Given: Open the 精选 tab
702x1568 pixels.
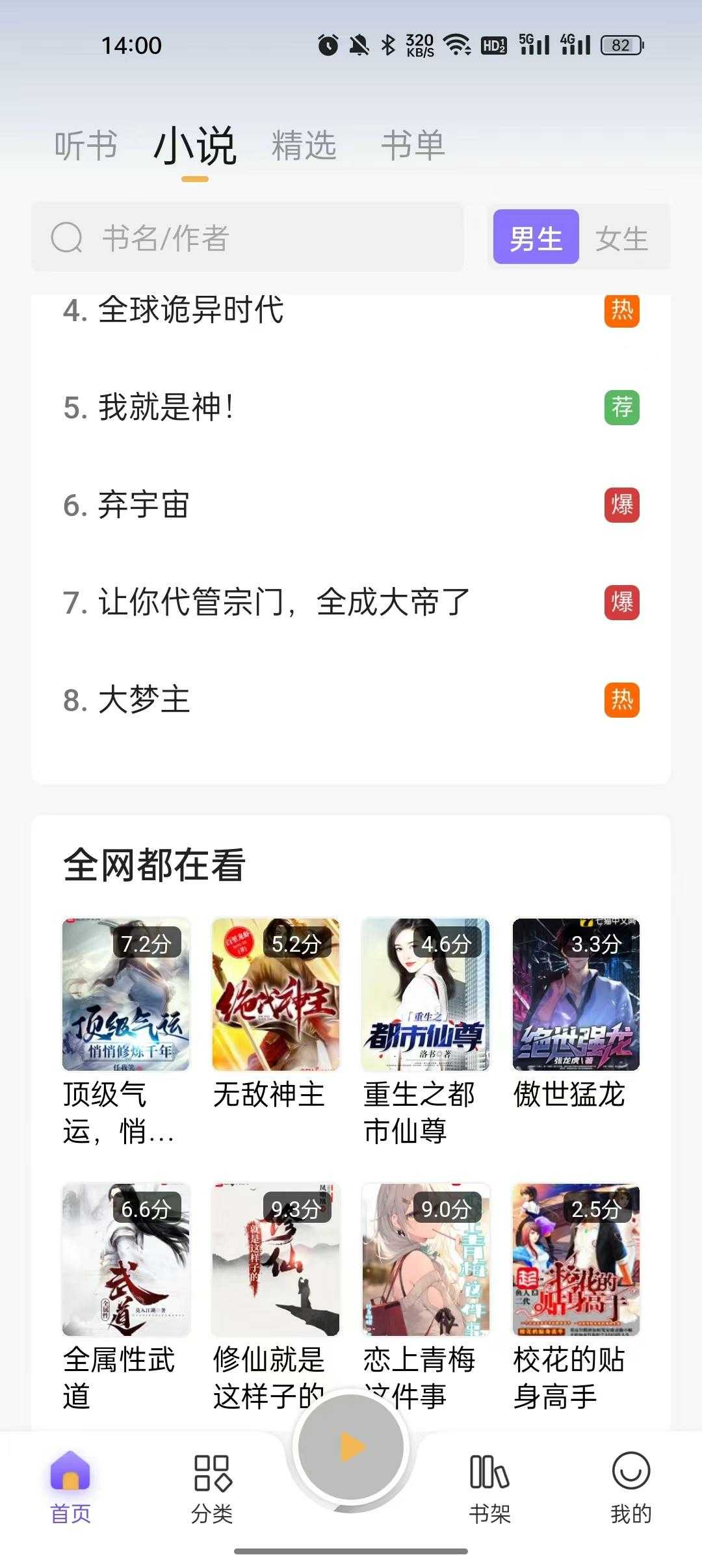Looking at the screenshot, I should pos(304,145).
